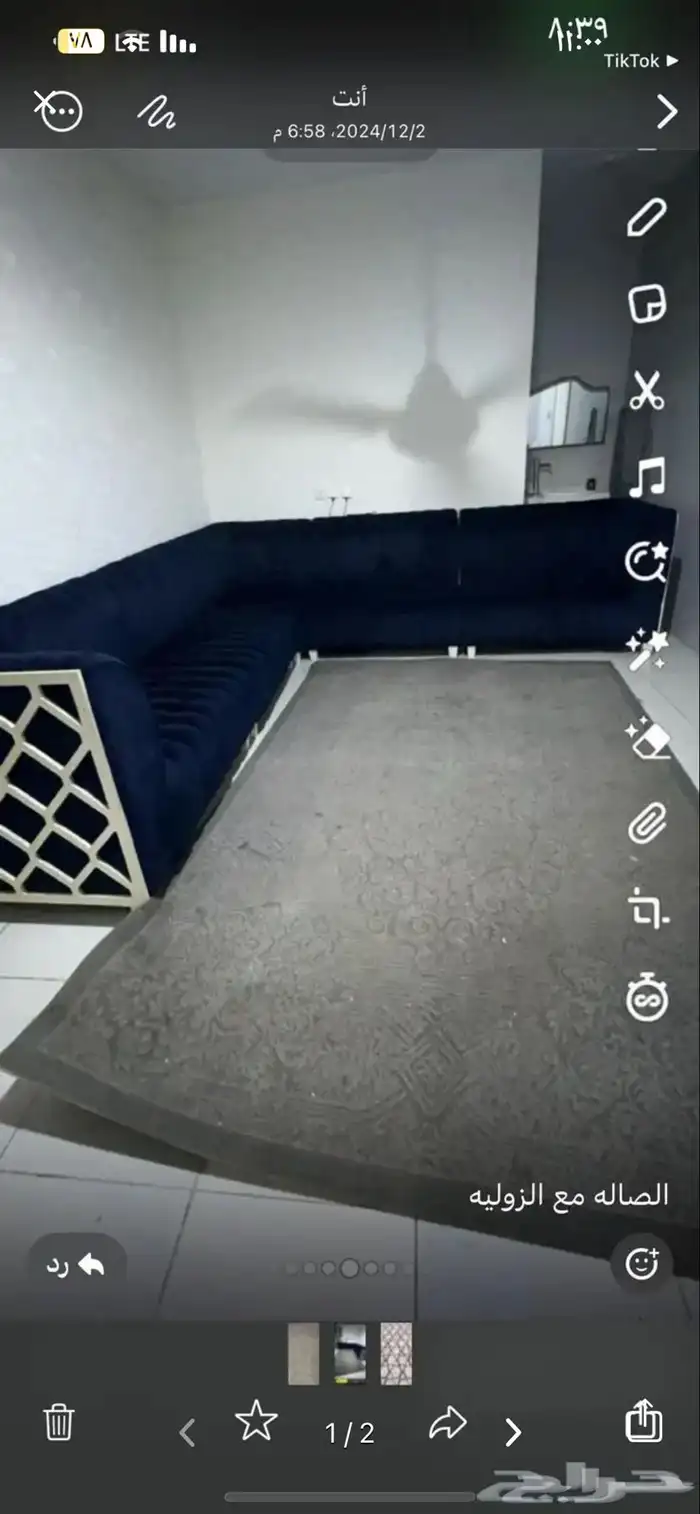Attach a link with the paperclip
The image size is (700, 1514).
[x=647, y=825]
